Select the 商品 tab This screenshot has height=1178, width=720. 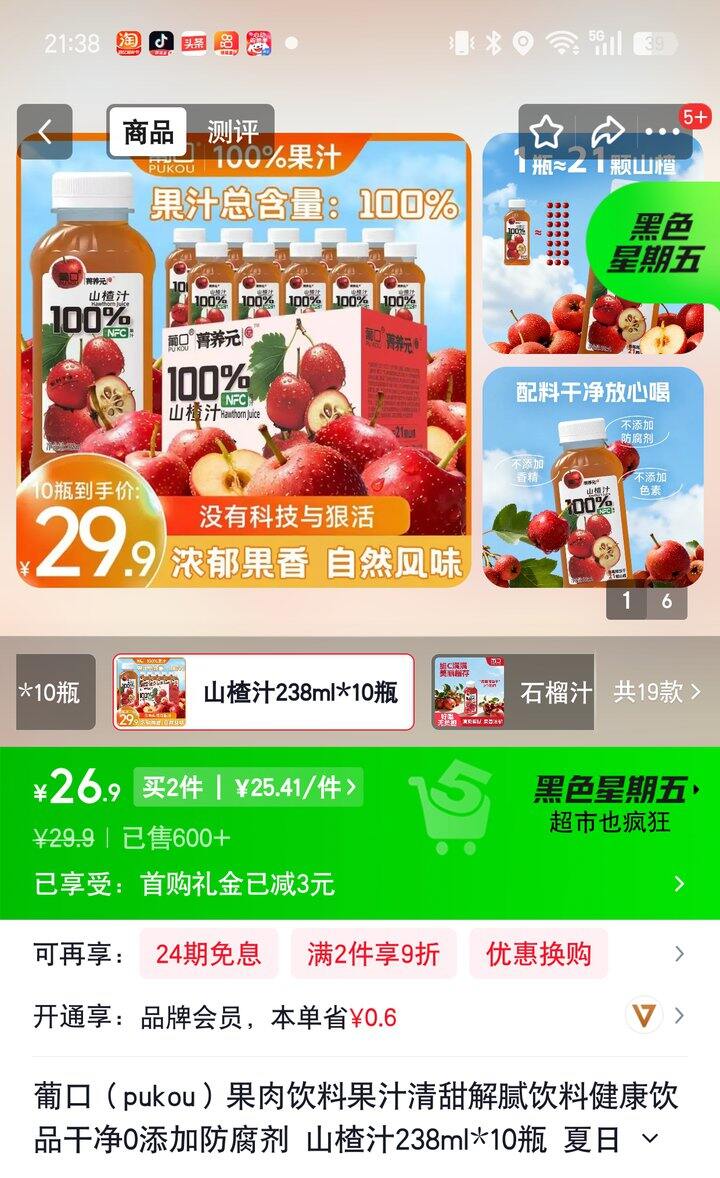[148, 132]
